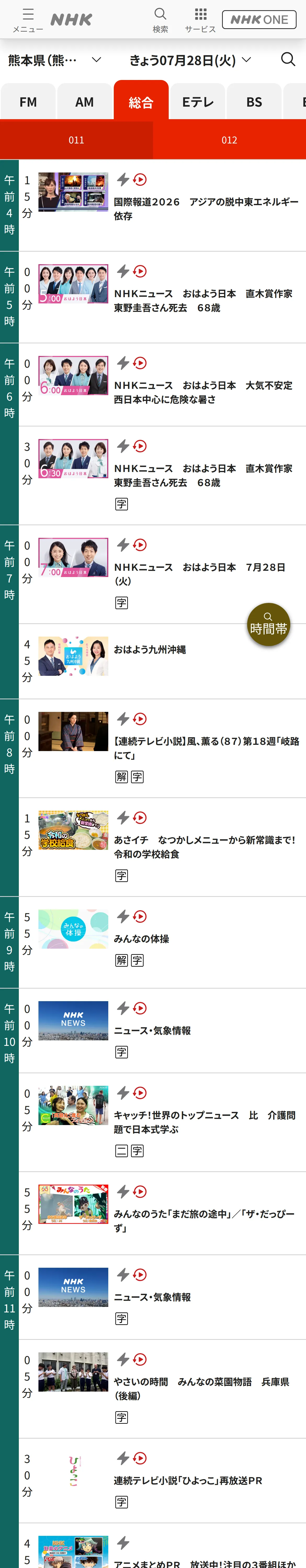The height and width of the screenshot is (1568, 306).
Task: Switch to the FM tab
Action: click(28, 102)
